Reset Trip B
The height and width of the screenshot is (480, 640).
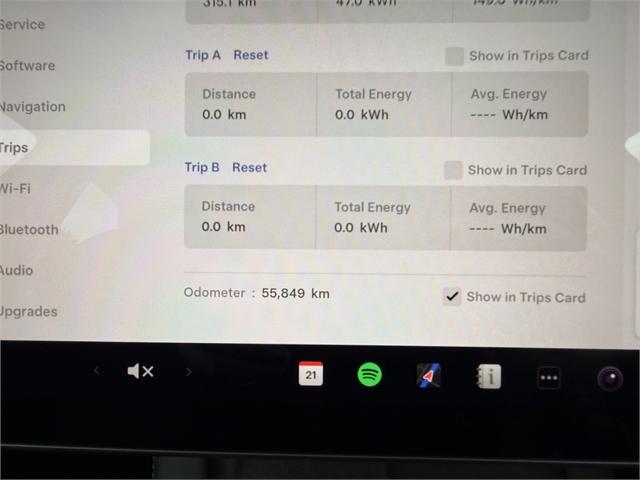click(249, 167)
